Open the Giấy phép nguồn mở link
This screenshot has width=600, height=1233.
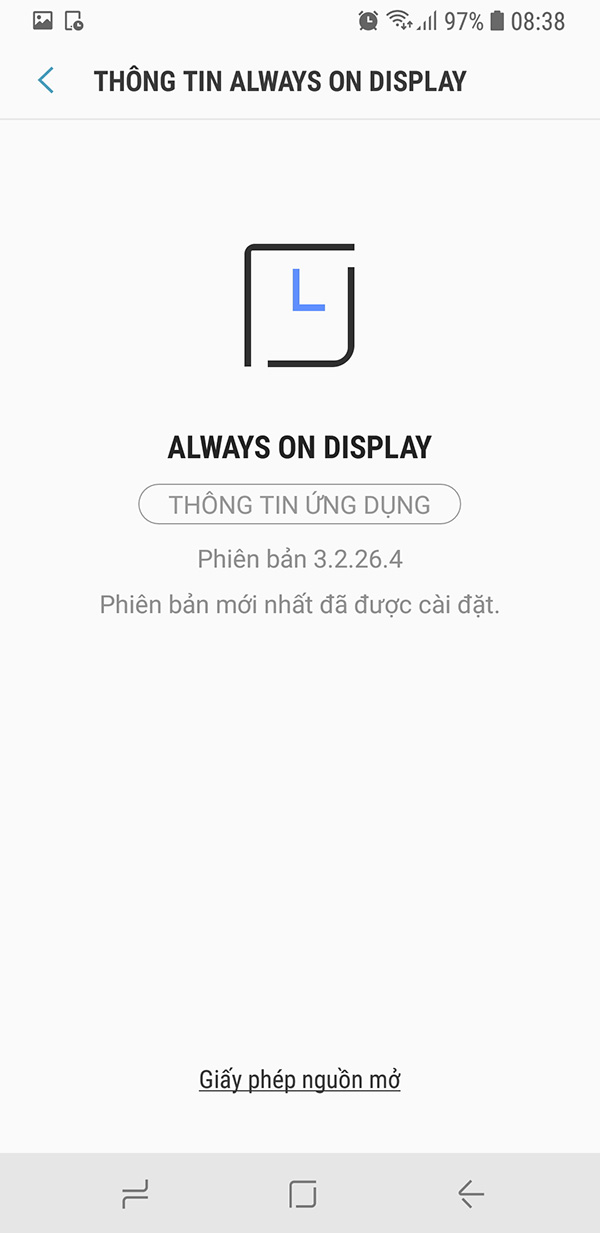point(300,1080)
